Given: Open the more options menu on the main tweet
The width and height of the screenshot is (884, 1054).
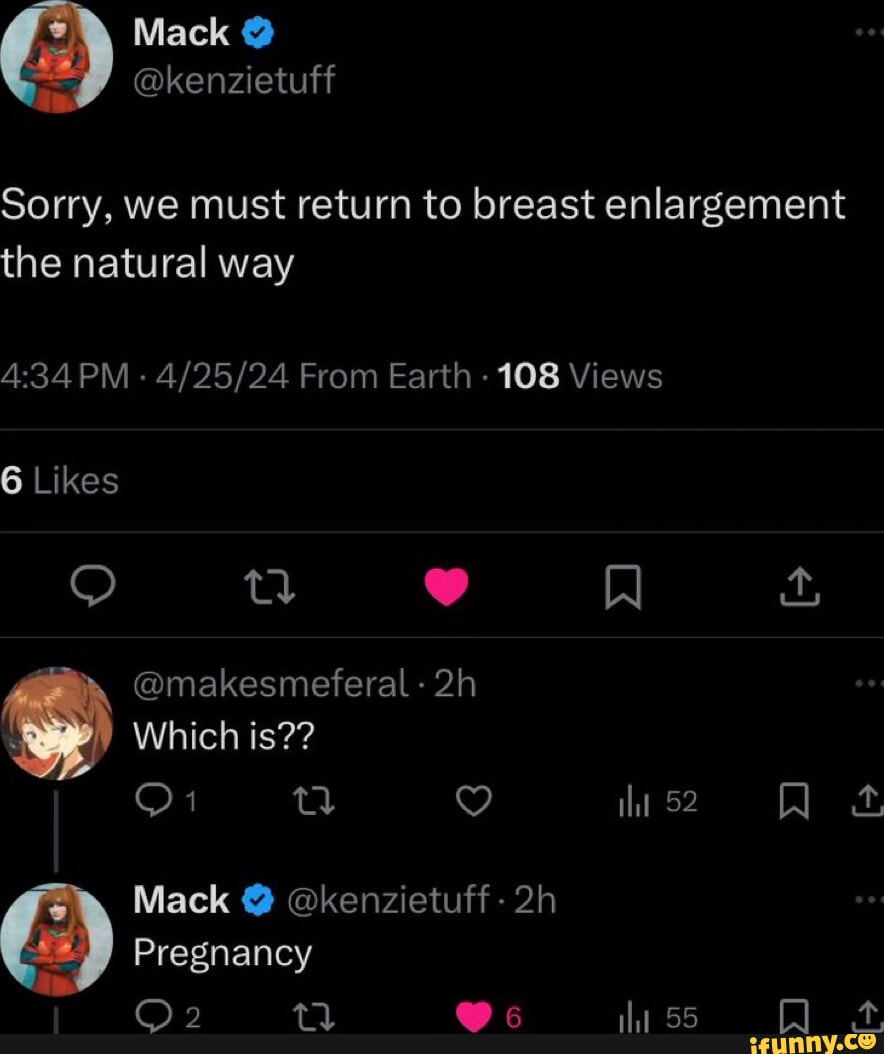Looking at the screenshot, I should (x=868, y=30).
